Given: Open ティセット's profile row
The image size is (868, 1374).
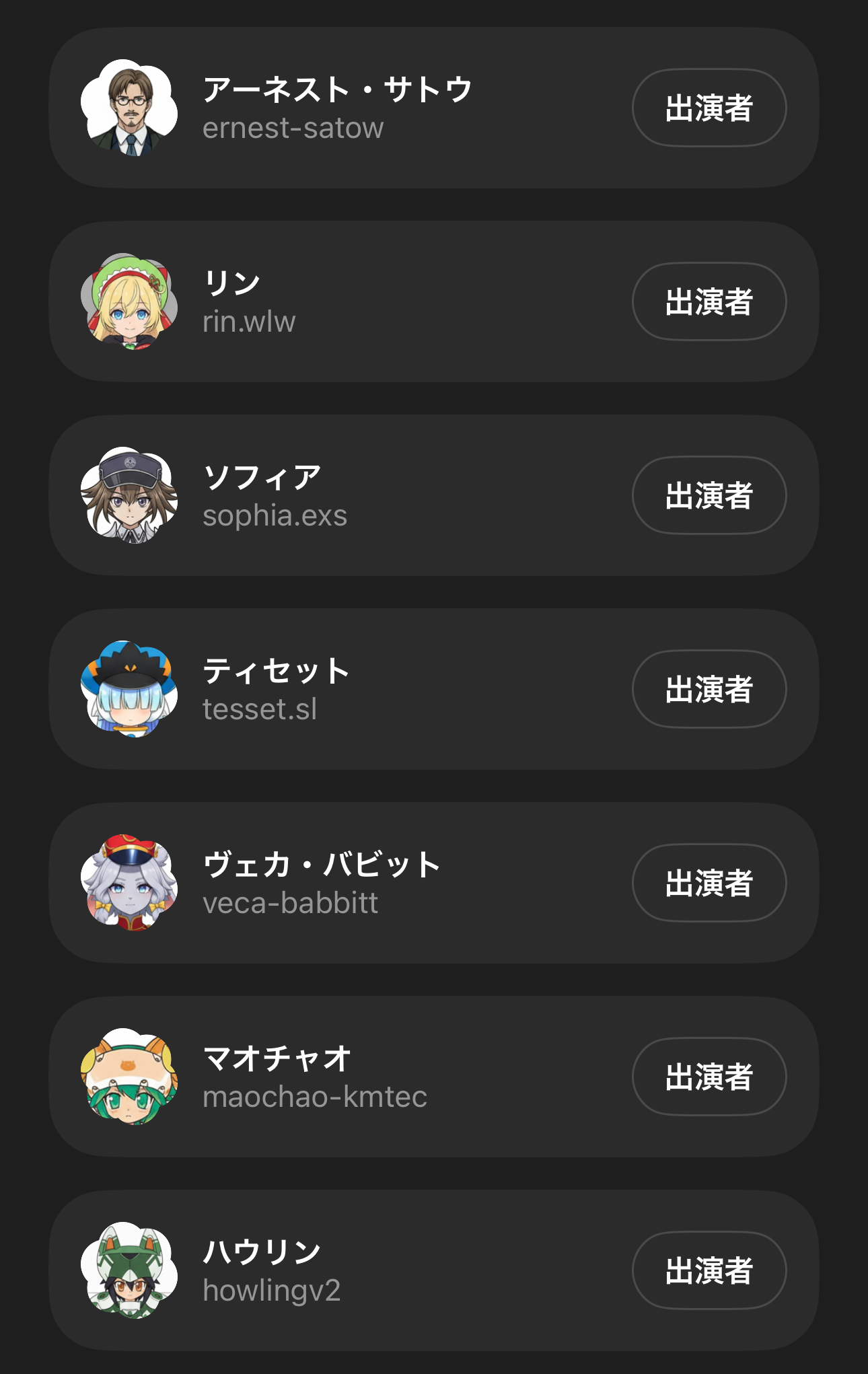Looking at the screenshot, I should tap(336, 689).
